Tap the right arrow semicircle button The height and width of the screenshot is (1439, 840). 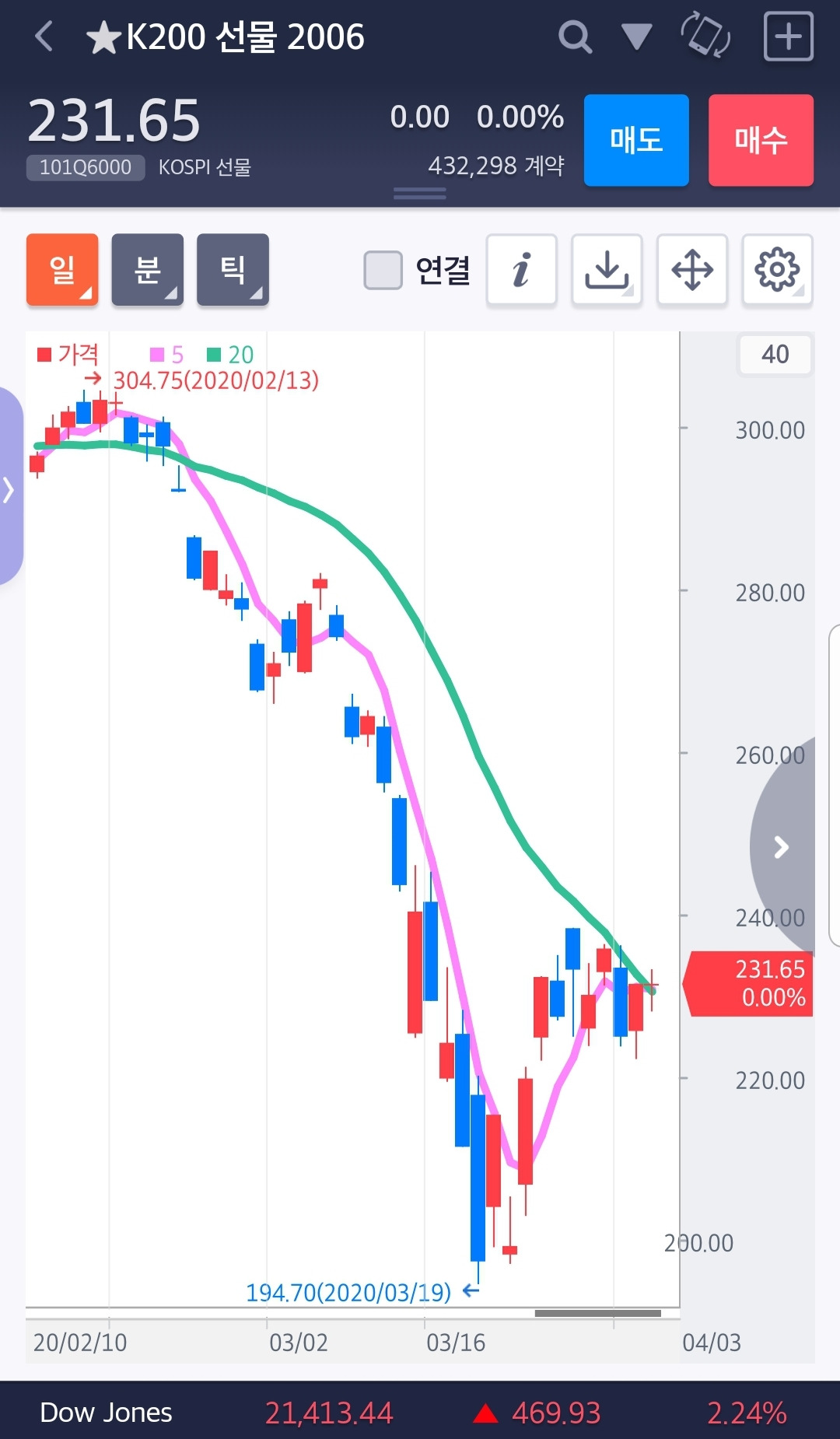(x=782, y=847)
